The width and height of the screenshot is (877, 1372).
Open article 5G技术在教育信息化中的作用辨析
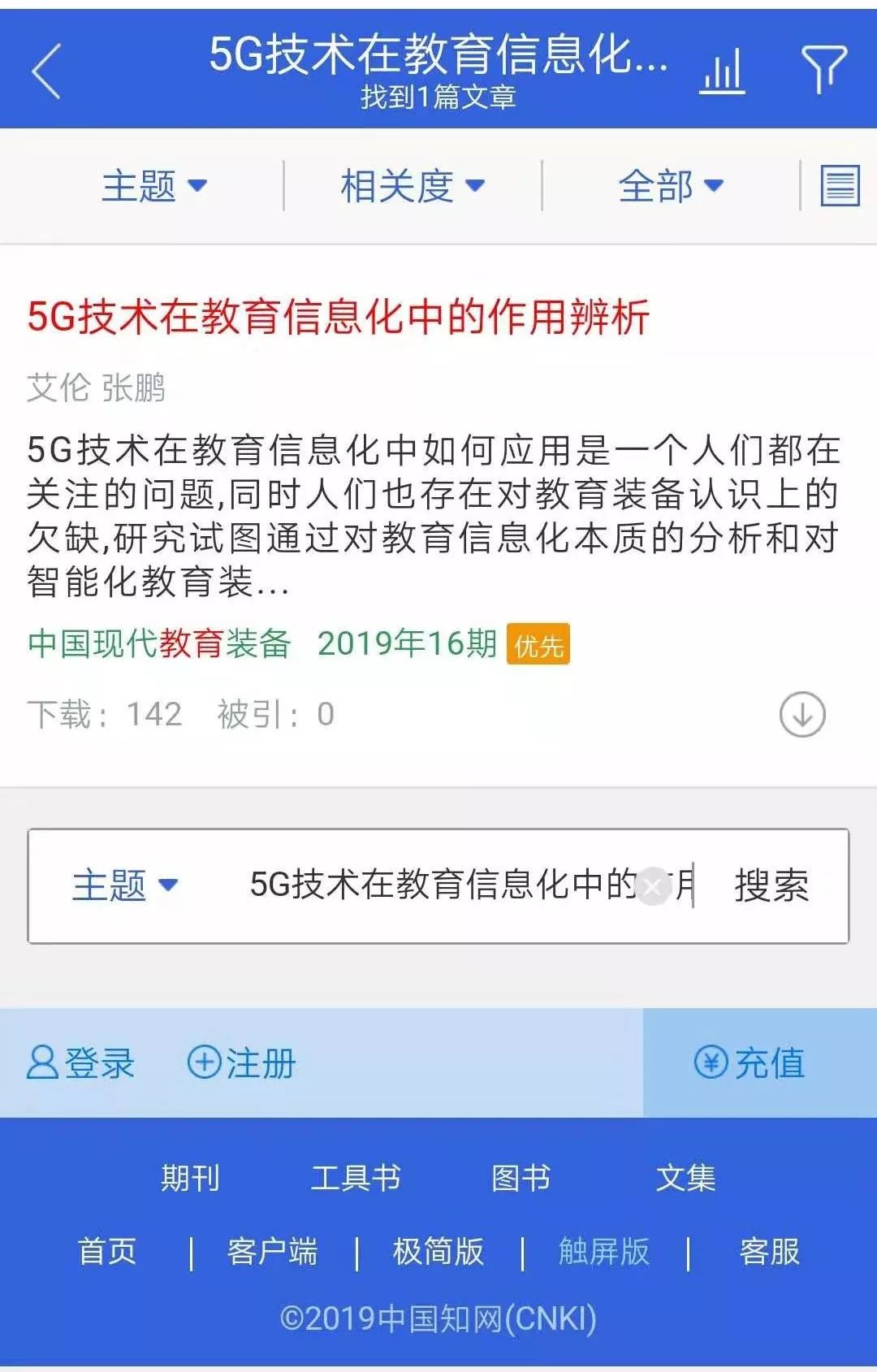338,317
